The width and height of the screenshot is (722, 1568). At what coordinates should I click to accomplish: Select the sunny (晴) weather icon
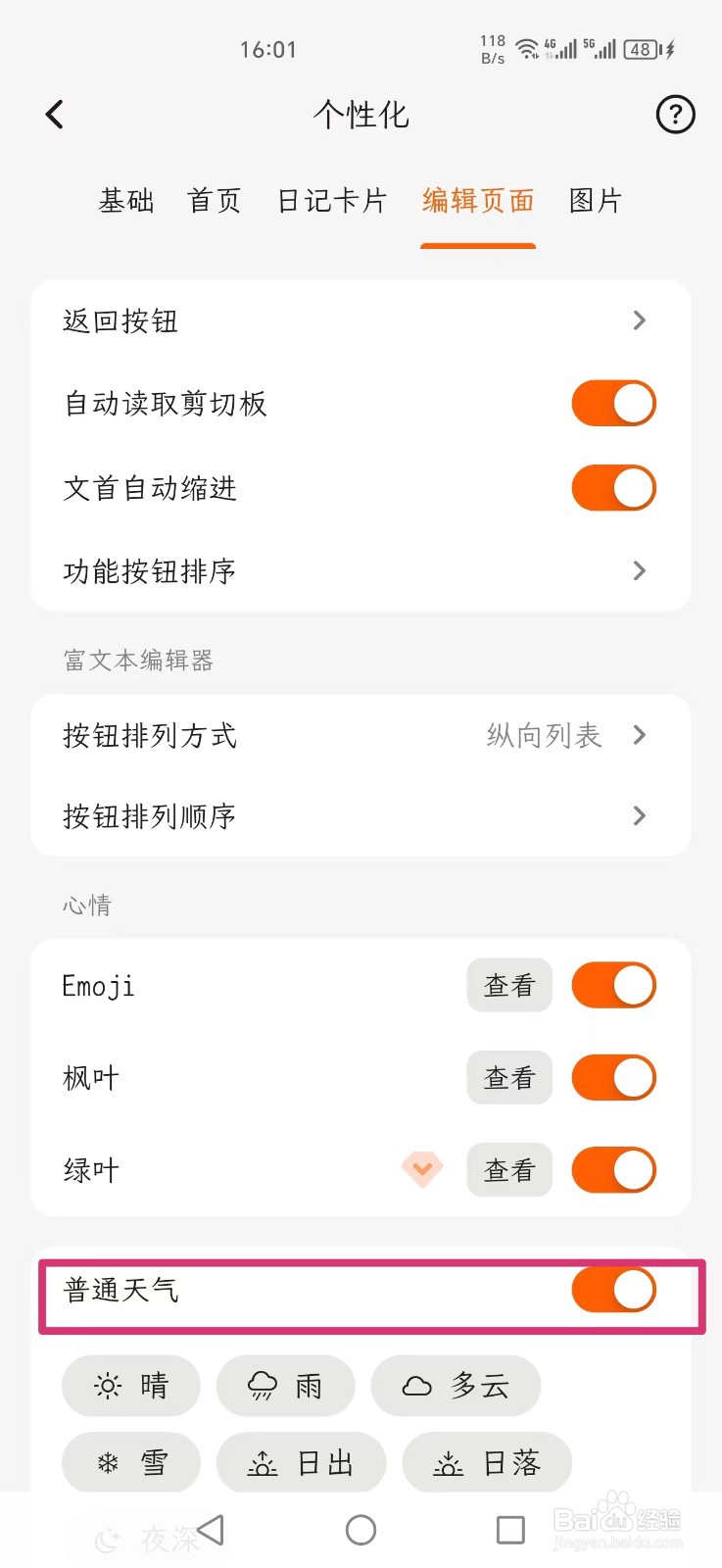[x=130, y=1386]
